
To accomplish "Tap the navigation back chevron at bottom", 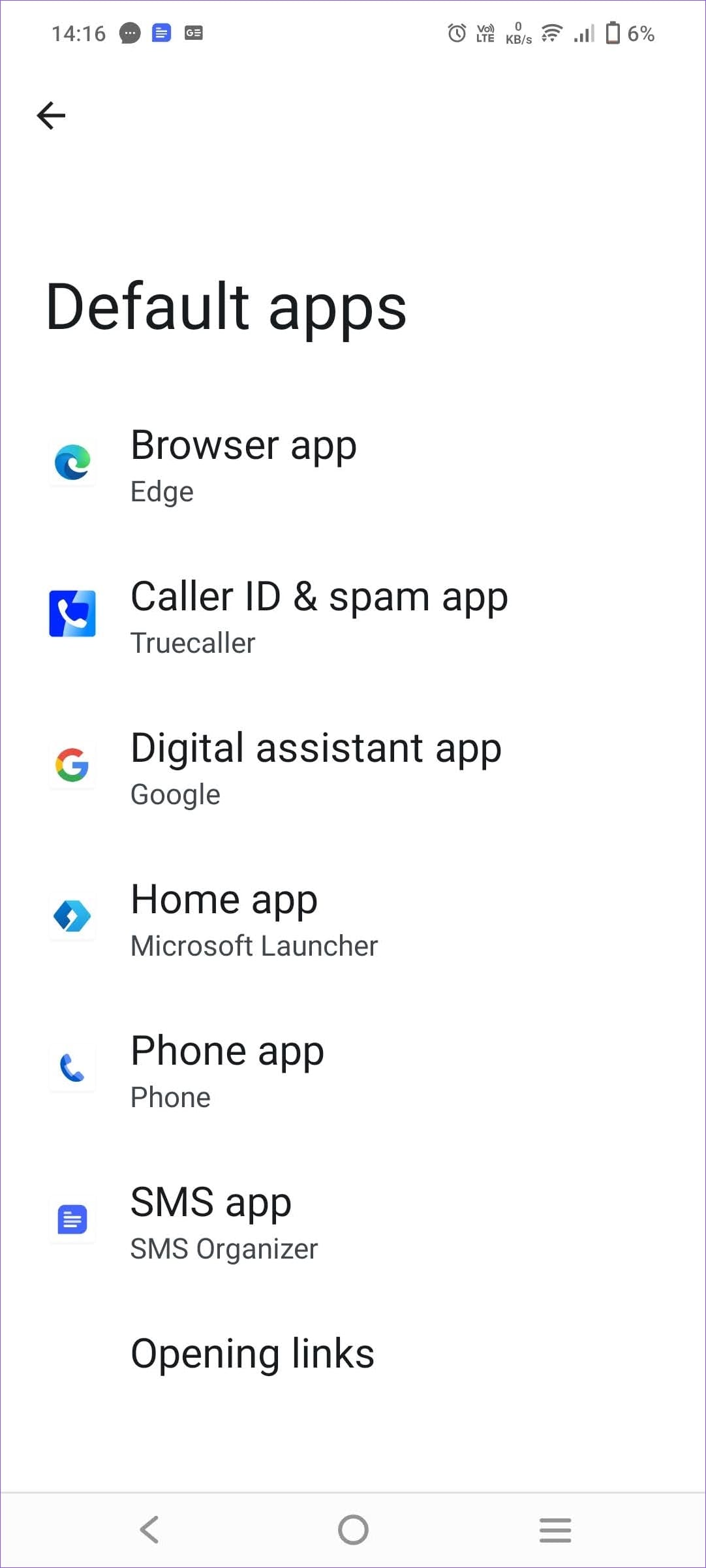I will [150, 1530].
